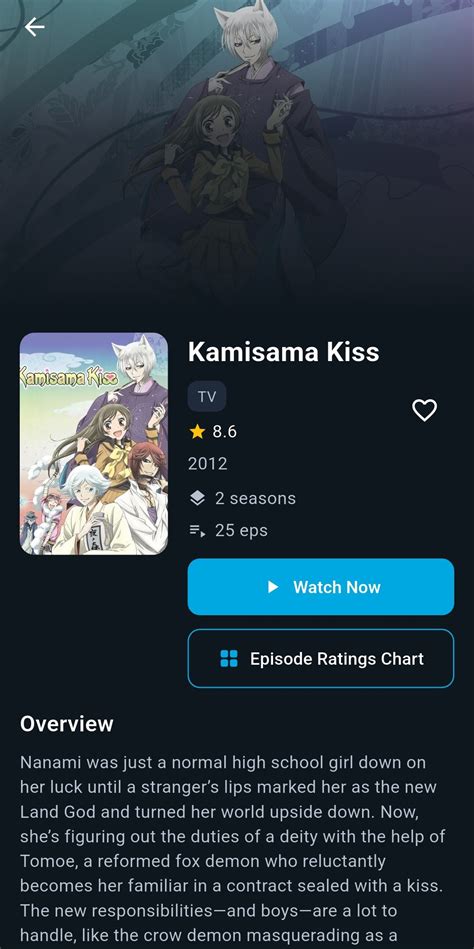Open the Episode Ratings Chart
474x949 pixels.
[321, 658]
